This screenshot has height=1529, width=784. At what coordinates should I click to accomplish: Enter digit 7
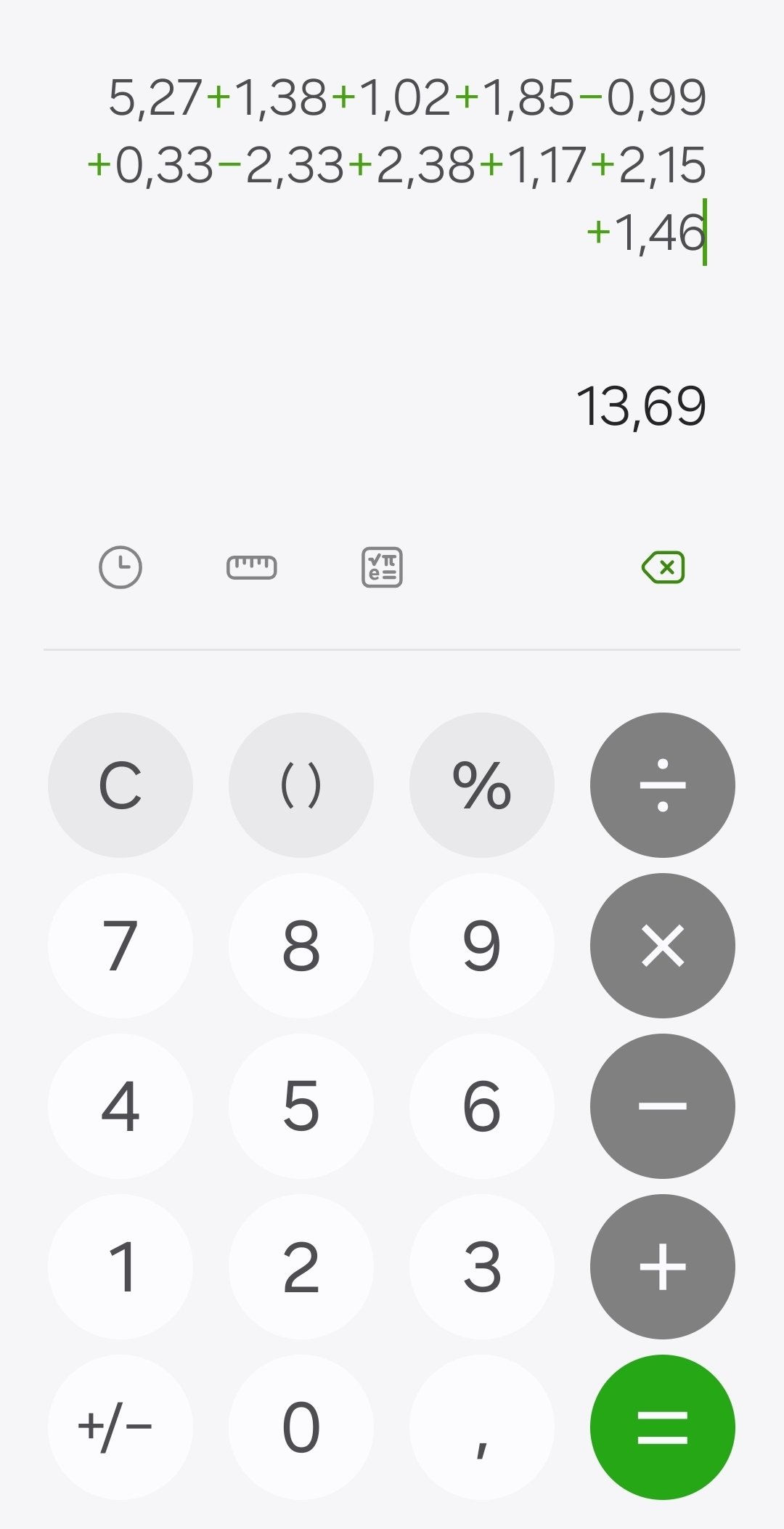(121, 946)
